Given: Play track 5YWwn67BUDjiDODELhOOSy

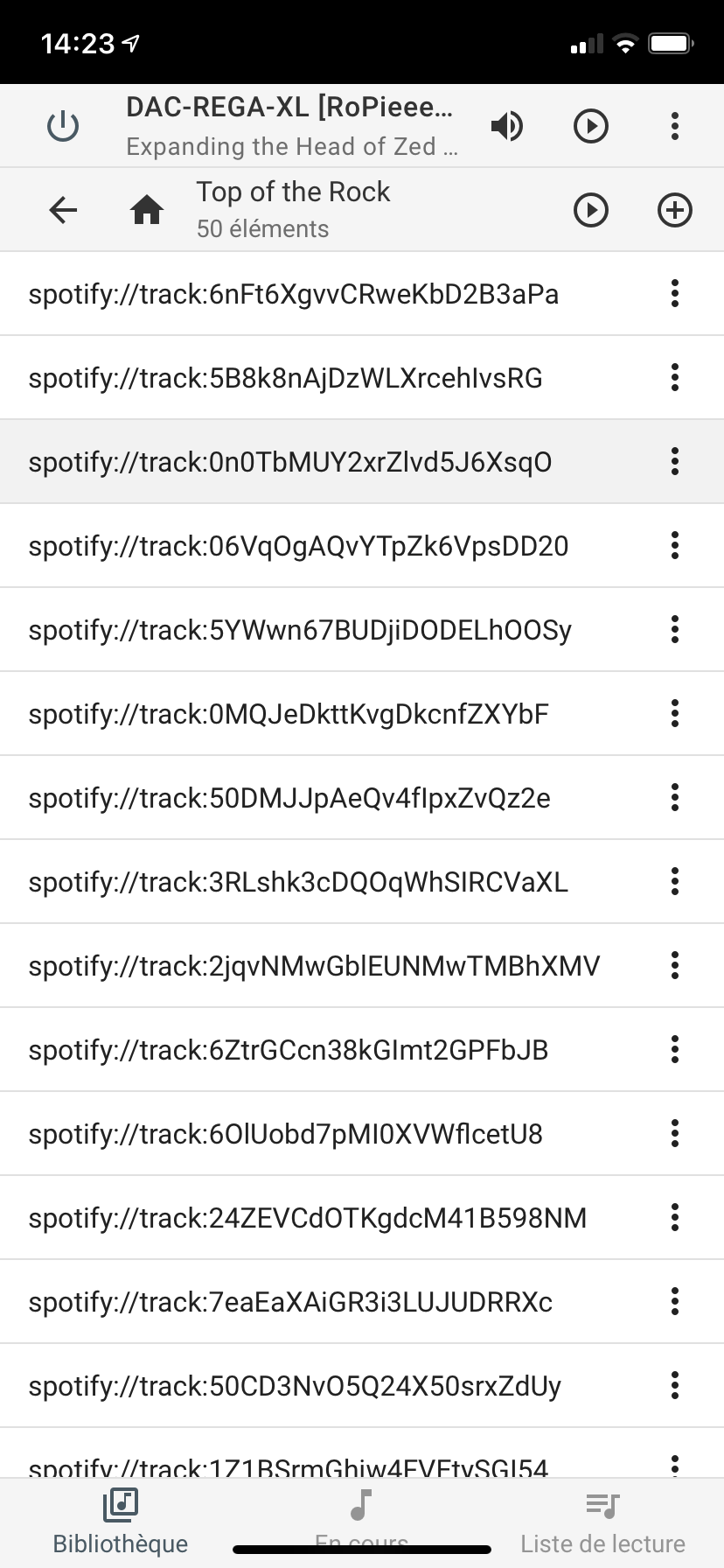Looking at the screenshot, I should 300,630.
